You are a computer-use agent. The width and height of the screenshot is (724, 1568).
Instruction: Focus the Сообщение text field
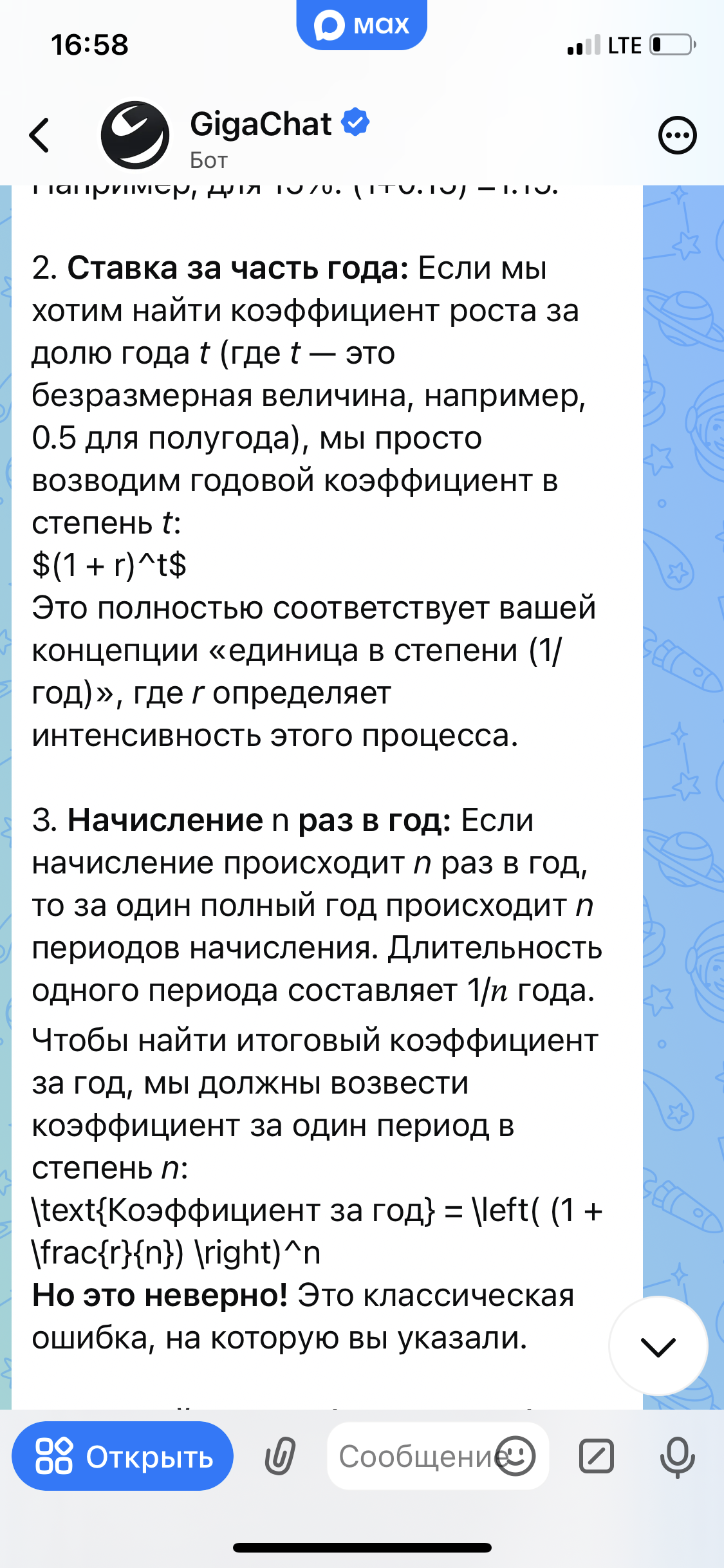click(412, 1456)
